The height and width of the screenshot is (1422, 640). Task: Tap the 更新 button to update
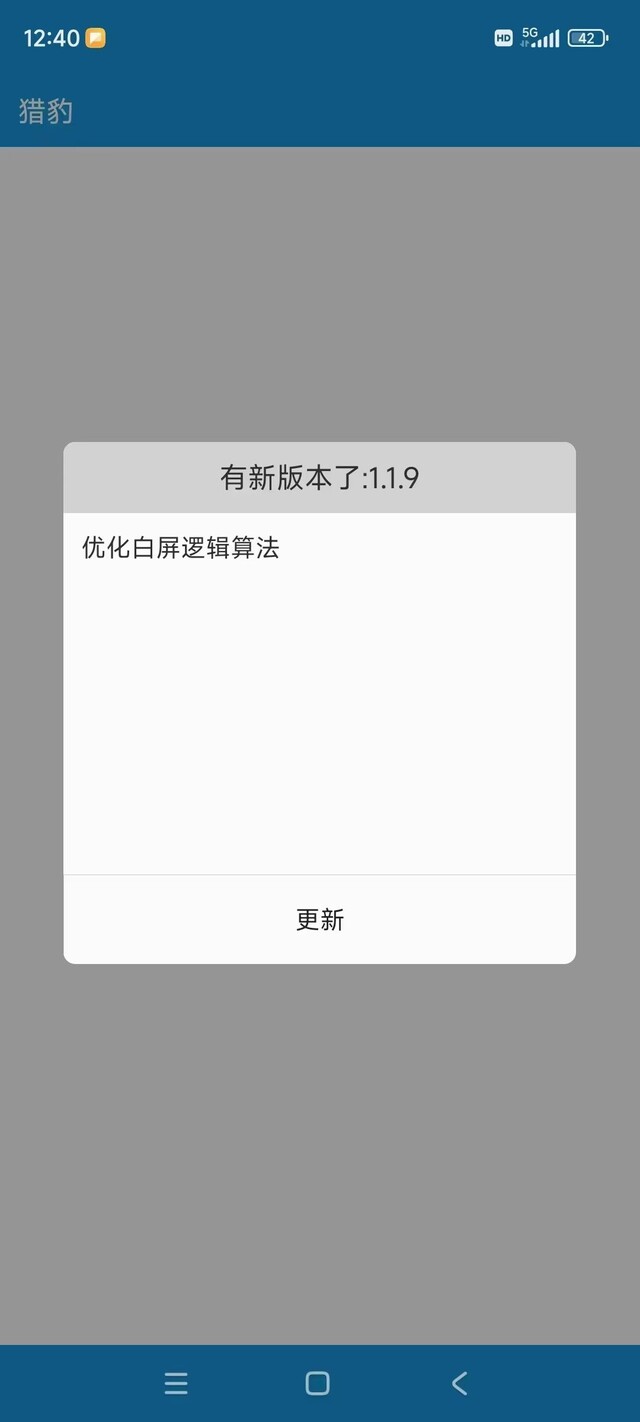point(320,919)
